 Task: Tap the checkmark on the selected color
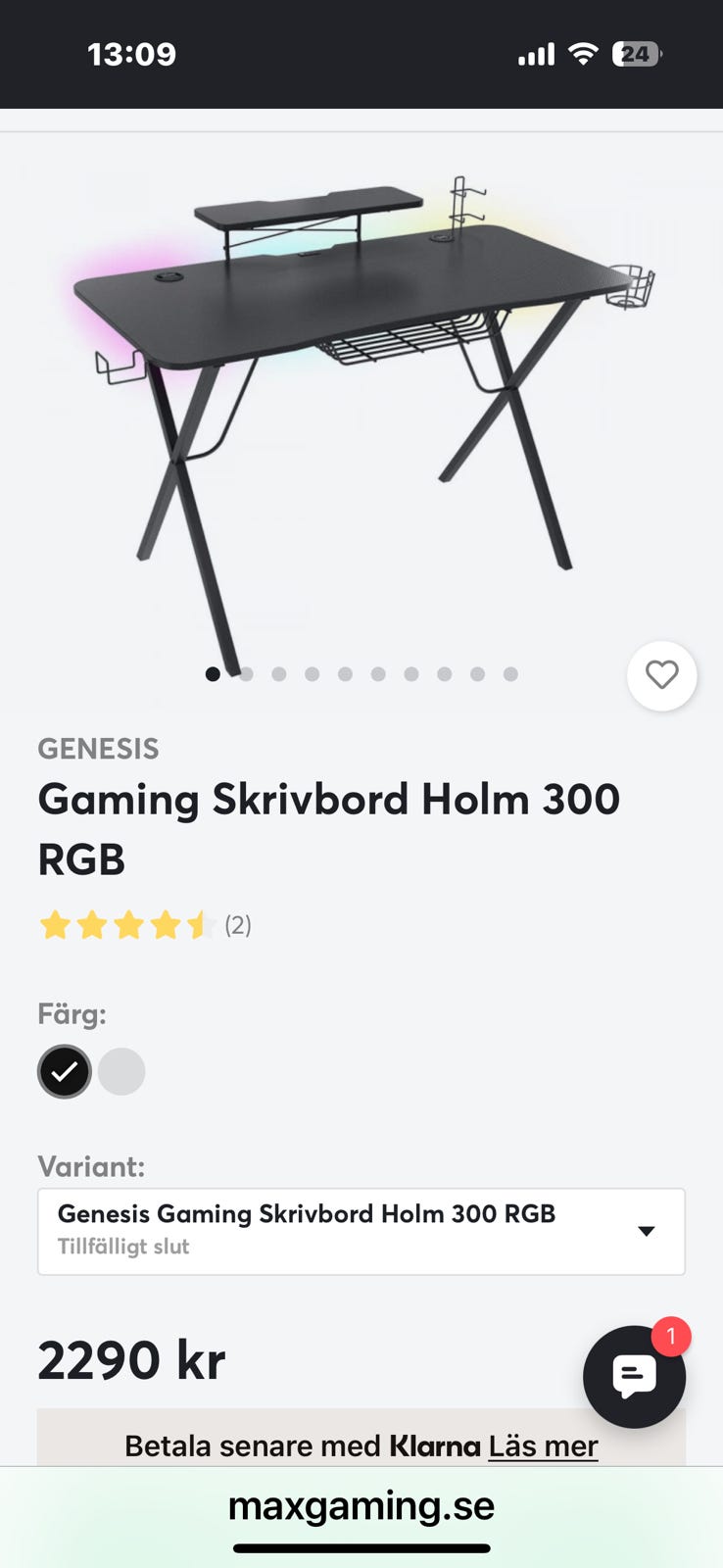64,1071
